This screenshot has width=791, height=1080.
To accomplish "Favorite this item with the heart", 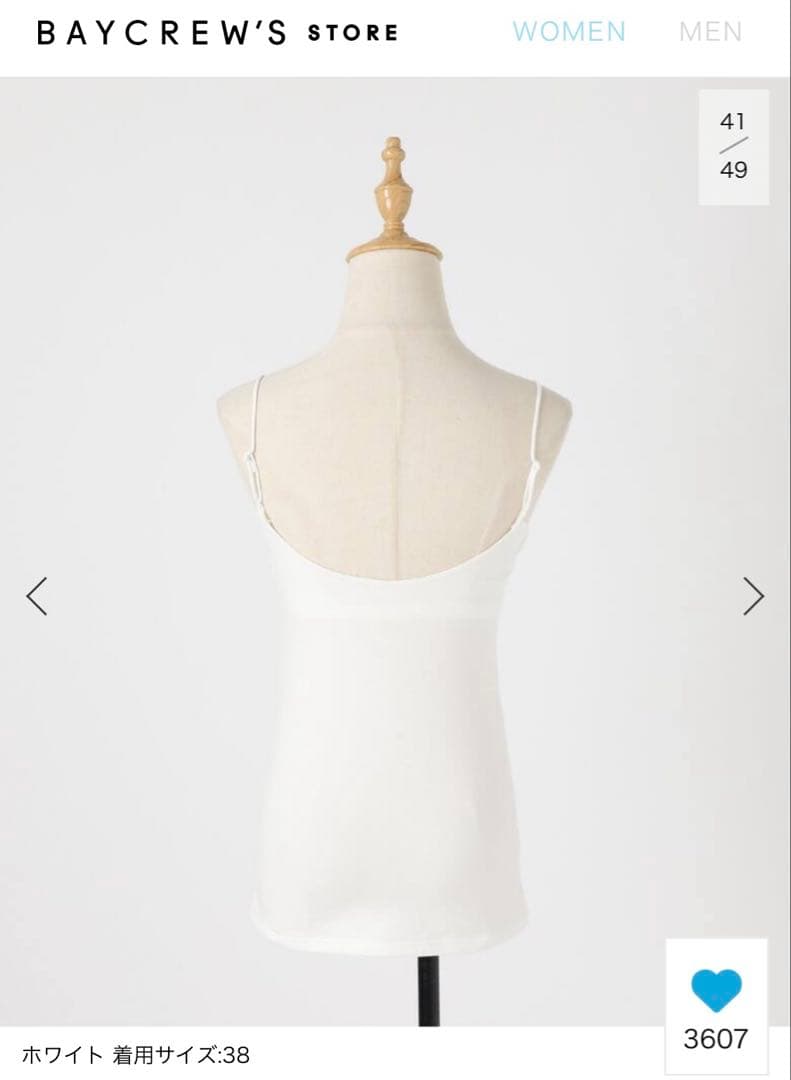I will (x=716, y=991).
